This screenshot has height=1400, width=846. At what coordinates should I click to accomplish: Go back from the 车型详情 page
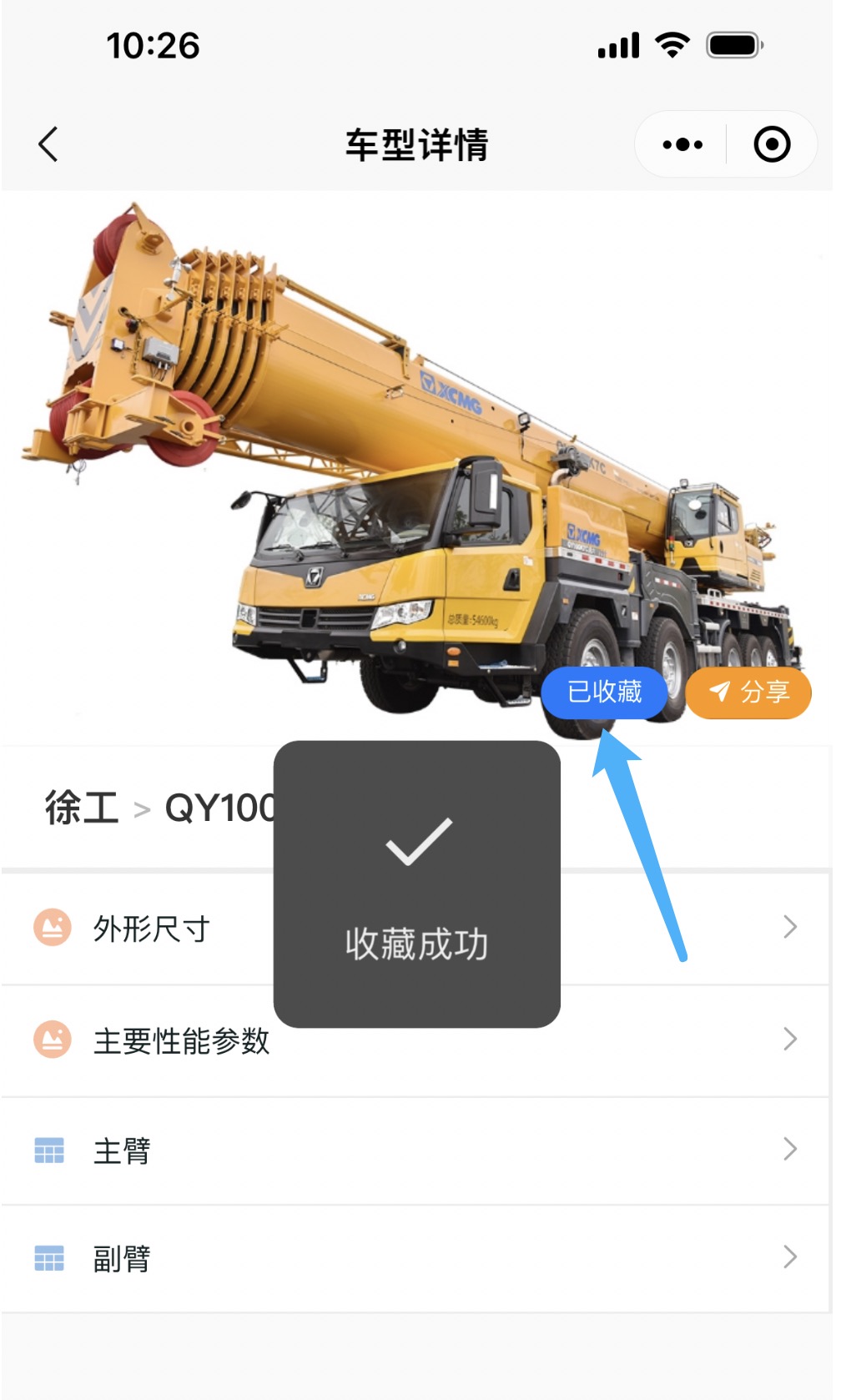pyautogui.click(x=48, y=144)
